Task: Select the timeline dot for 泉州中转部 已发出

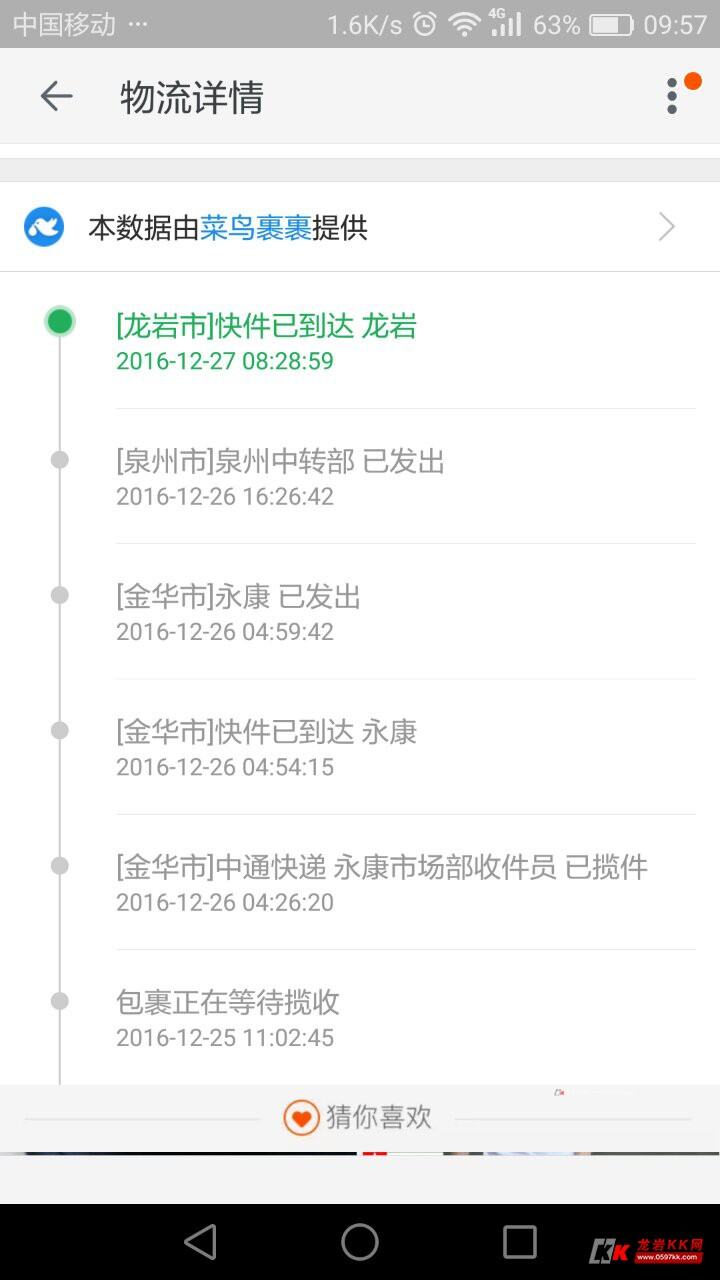Action: tap(58, 460)
